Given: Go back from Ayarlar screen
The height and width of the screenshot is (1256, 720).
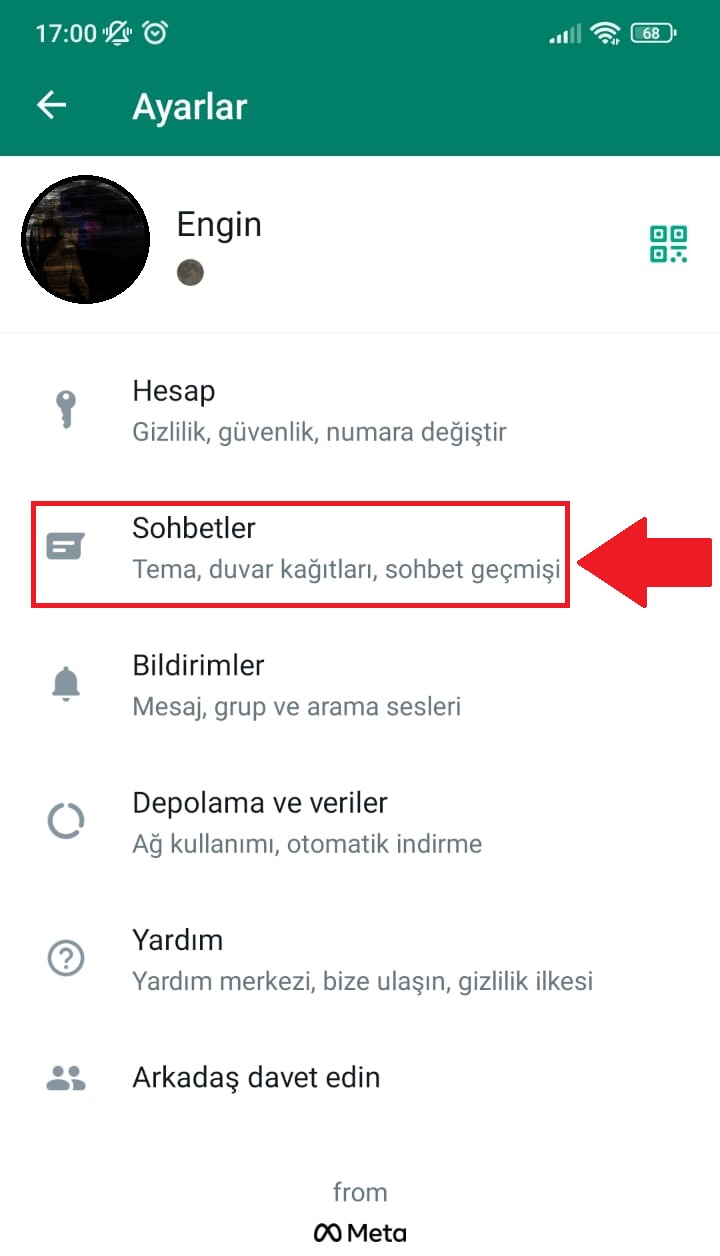Looking at the screenshot, I should pos(51,106).
